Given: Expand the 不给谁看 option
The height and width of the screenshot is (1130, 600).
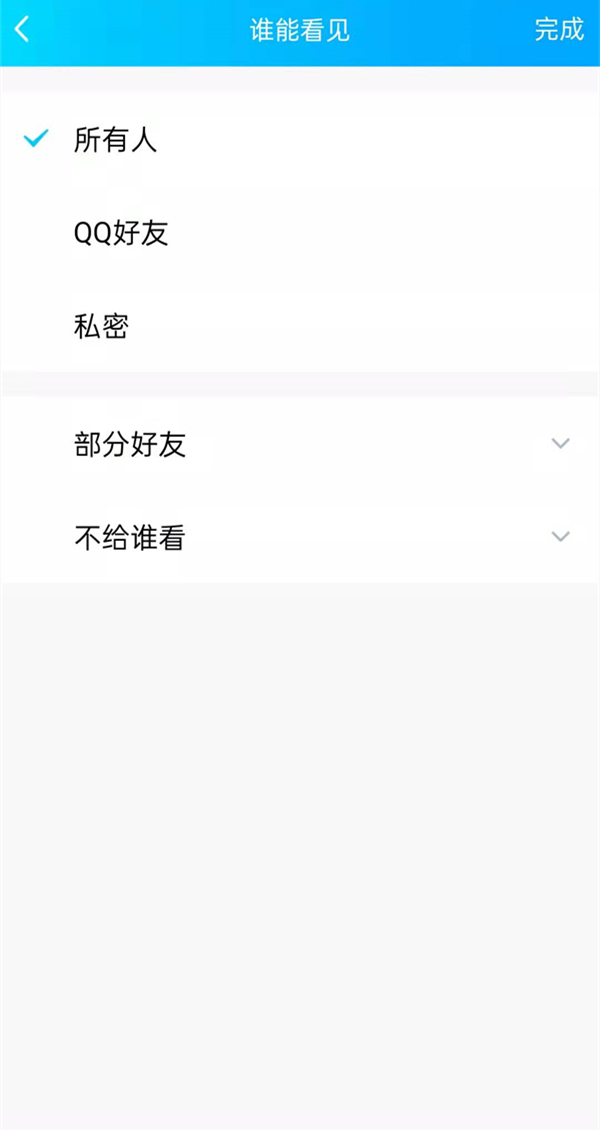Looking at the screenshot, I should [559, 537].
